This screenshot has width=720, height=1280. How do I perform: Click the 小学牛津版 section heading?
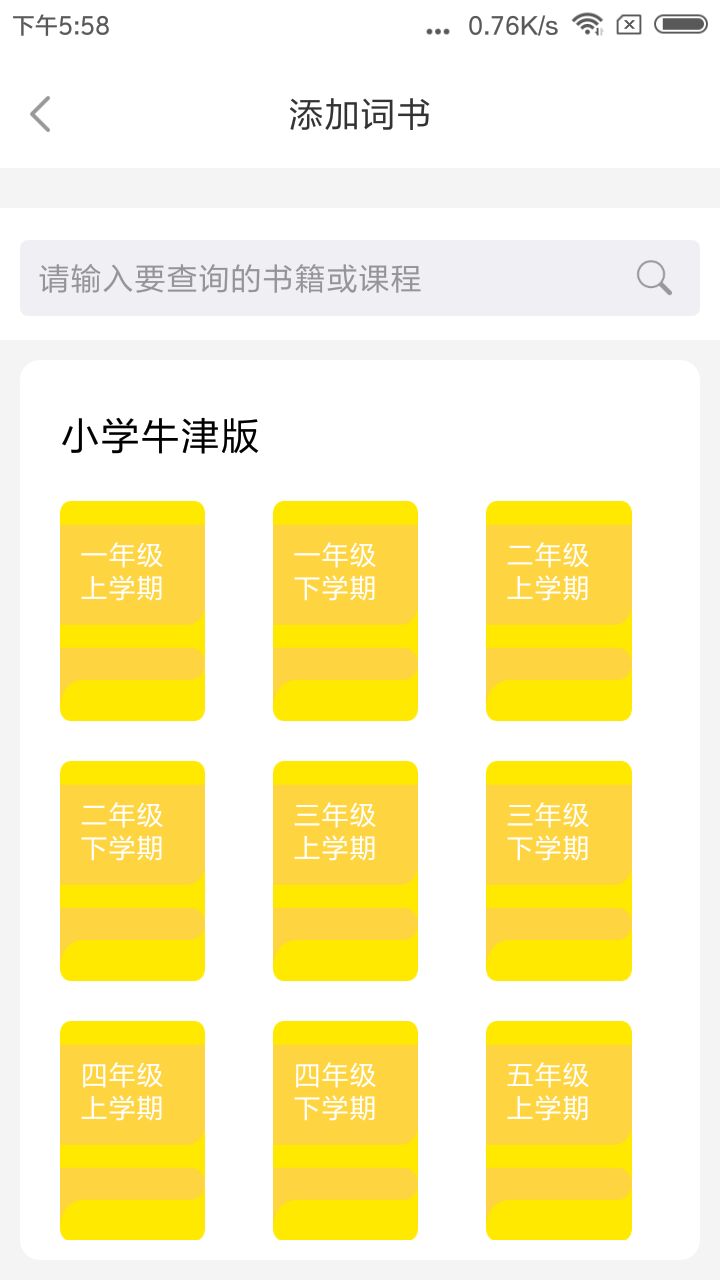[x=158, y=437]
